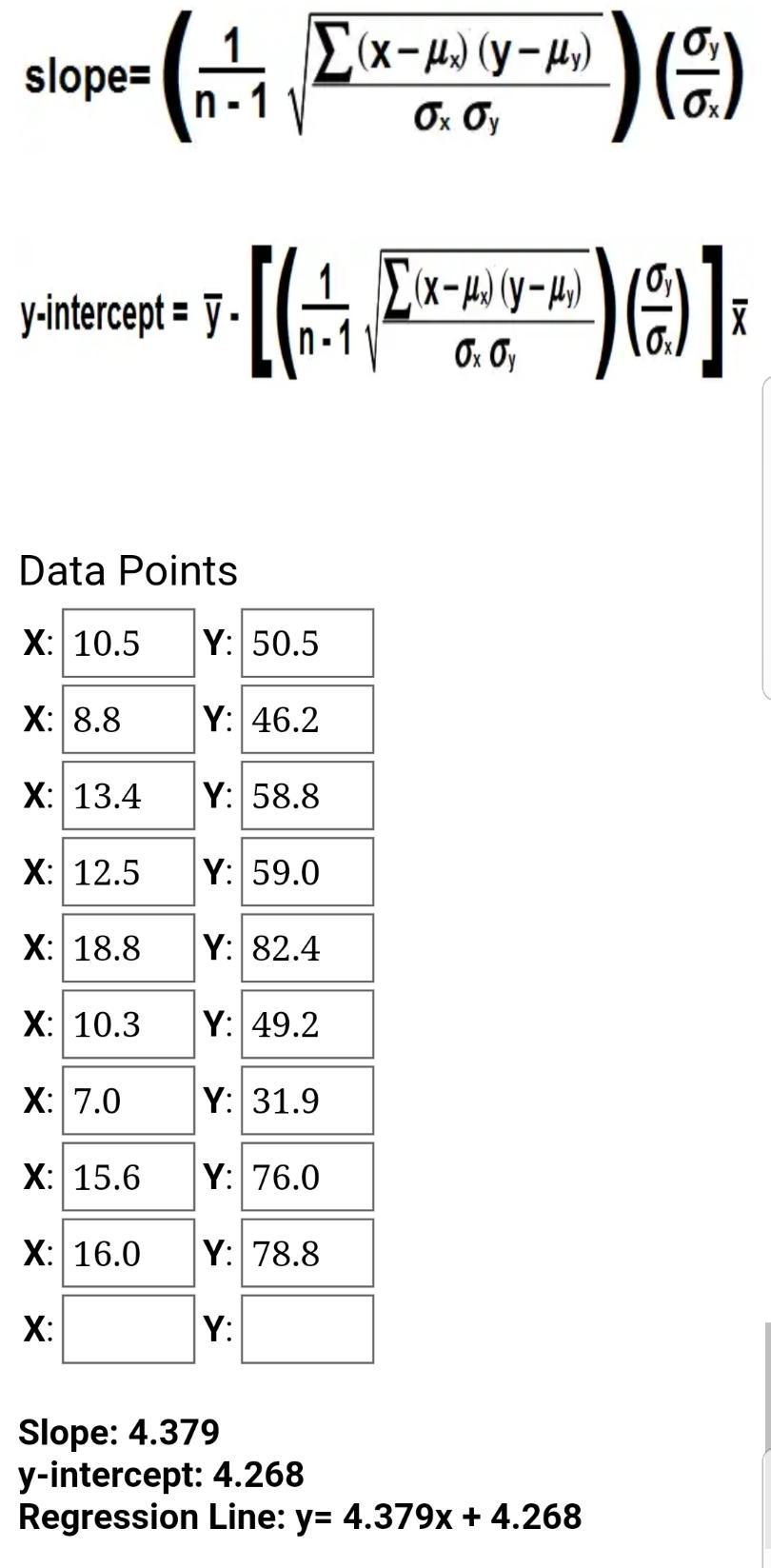
Task: Edit the Y field containing 50.5
Action: [x=306, y=644]
